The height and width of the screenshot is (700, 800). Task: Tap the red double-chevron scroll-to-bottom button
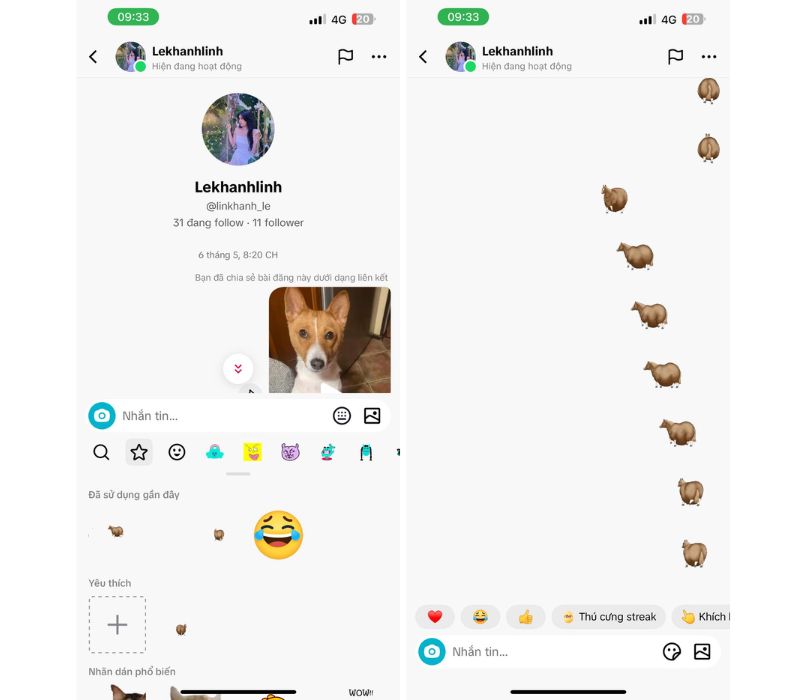click(238, 369)
